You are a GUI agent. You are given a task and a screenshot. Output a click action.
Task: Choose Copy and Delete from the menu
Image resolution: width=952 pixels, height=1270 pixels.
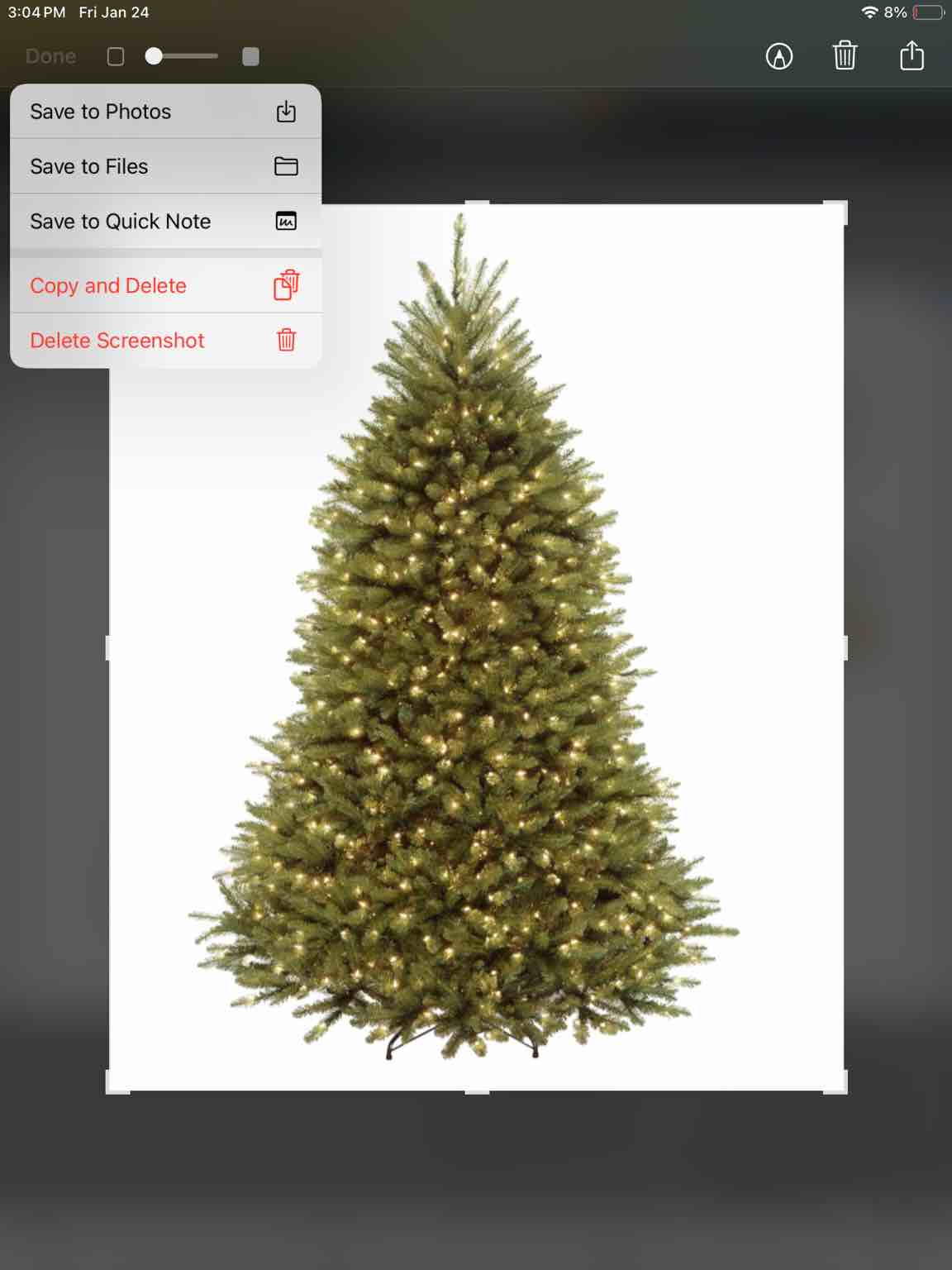pyautogui.click(x=108, y=285)
